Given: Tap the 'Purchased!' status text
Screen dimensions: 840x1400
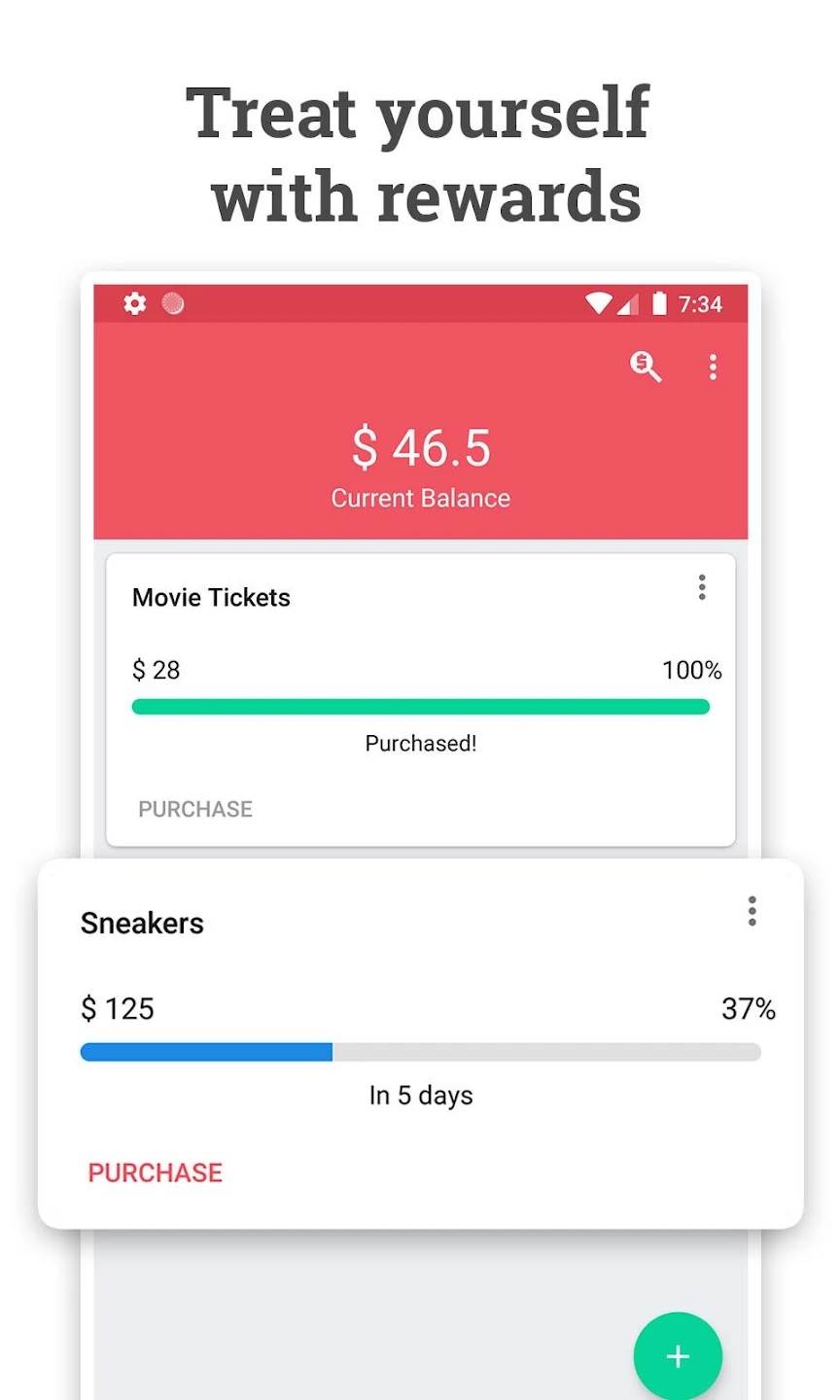Looking at the screenshot, I should coord(421,744).
